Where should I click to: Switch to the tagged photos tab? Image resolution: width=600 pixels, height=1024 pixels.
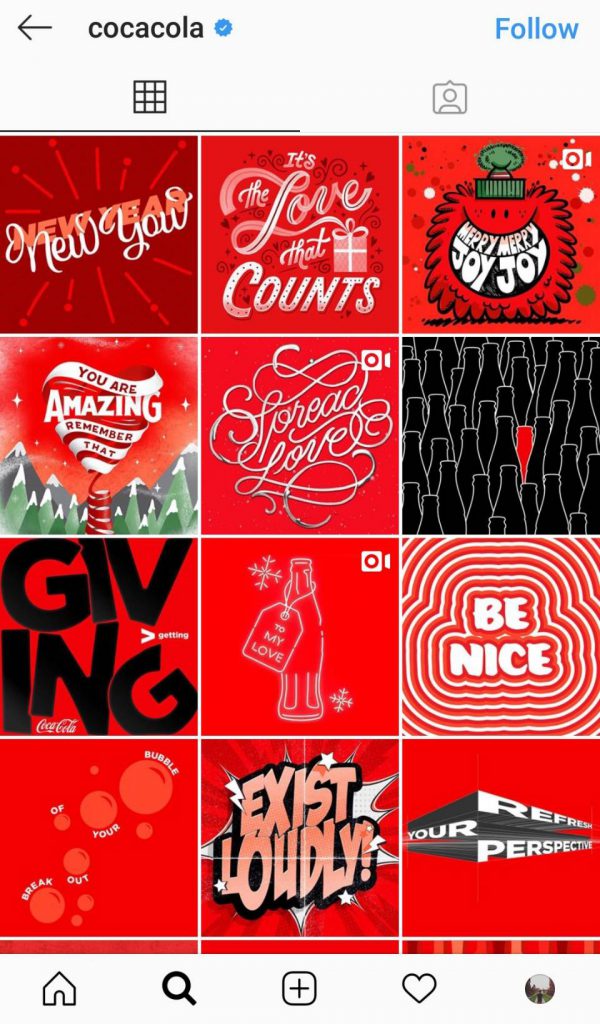450,98
